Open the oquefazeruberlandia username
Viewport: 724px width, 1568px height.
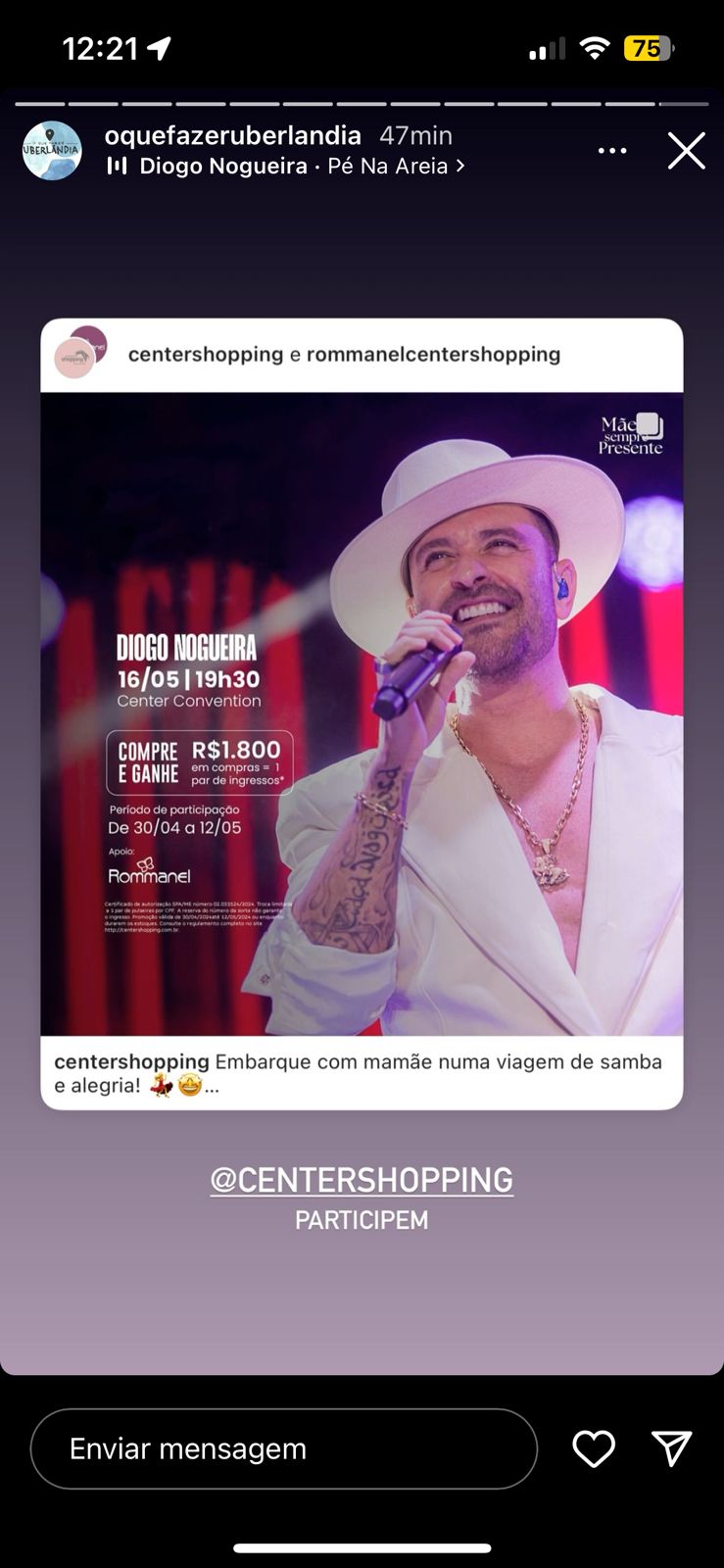(x=233, y=135)
